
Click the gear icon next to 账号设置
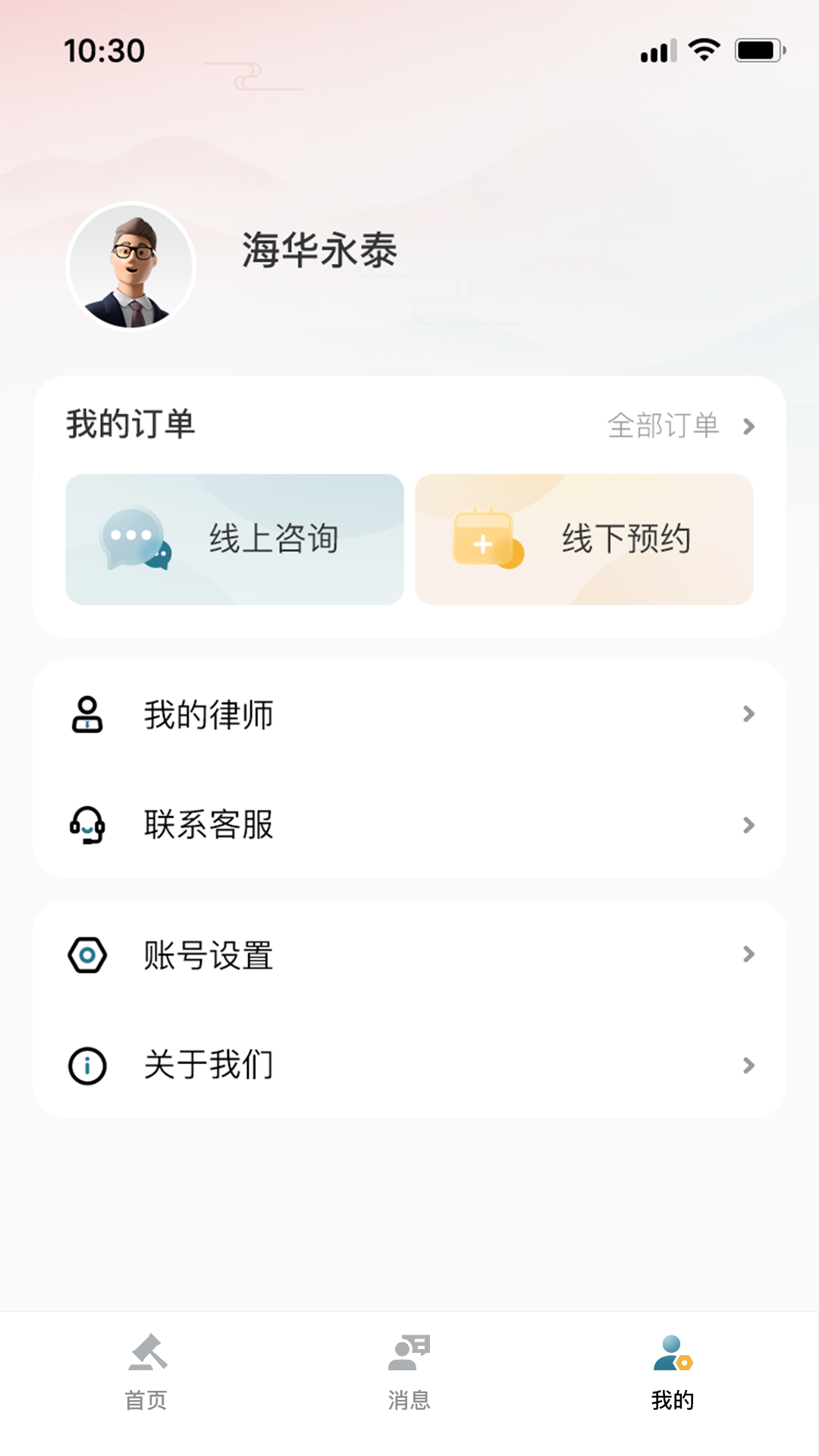click(x=86, y=955)
